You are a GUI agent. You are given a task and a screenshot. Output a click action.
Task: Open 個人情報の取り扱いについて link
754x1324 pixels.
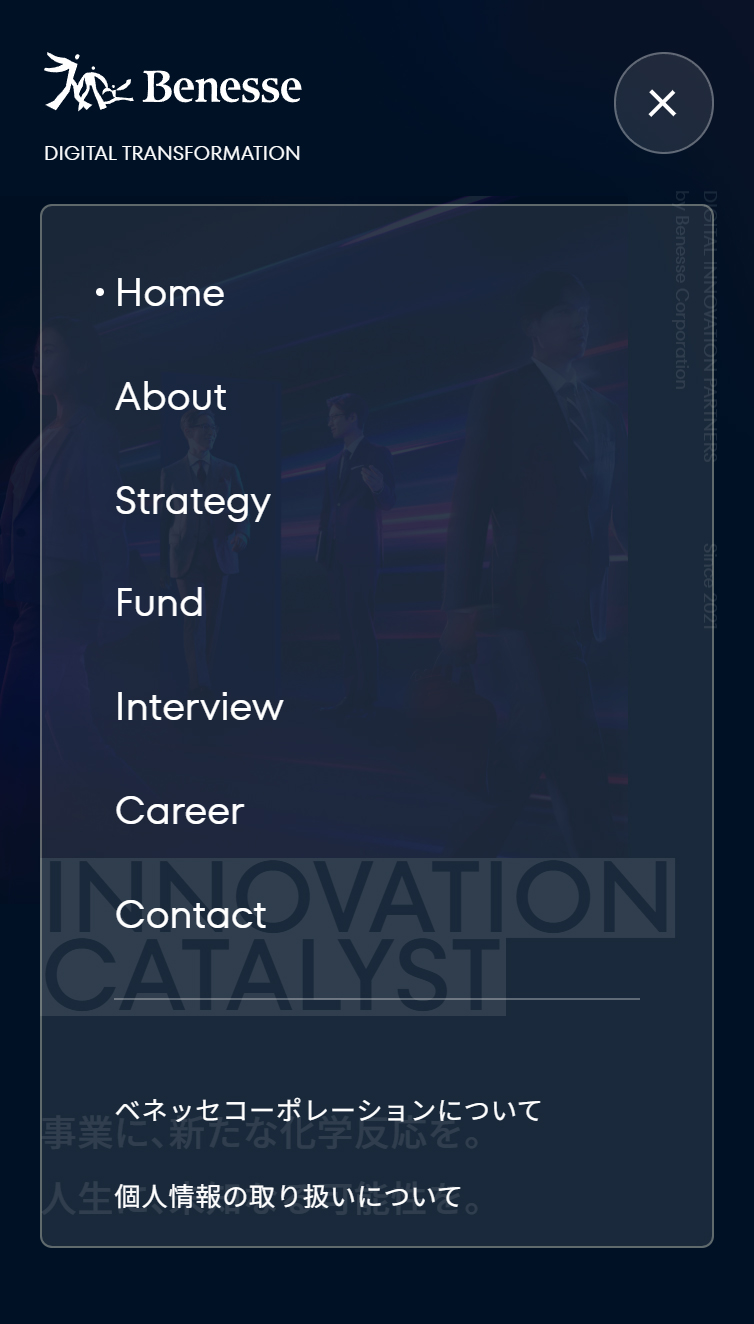tap(288, 1196)
